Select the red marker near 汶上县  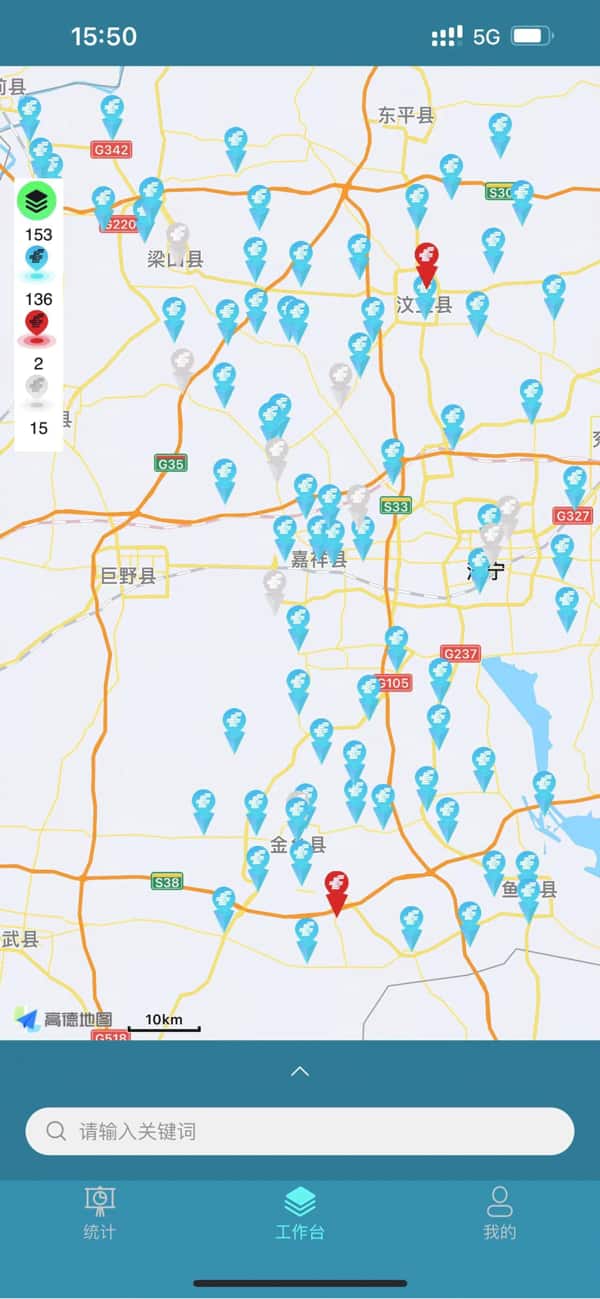click(427, 262)
